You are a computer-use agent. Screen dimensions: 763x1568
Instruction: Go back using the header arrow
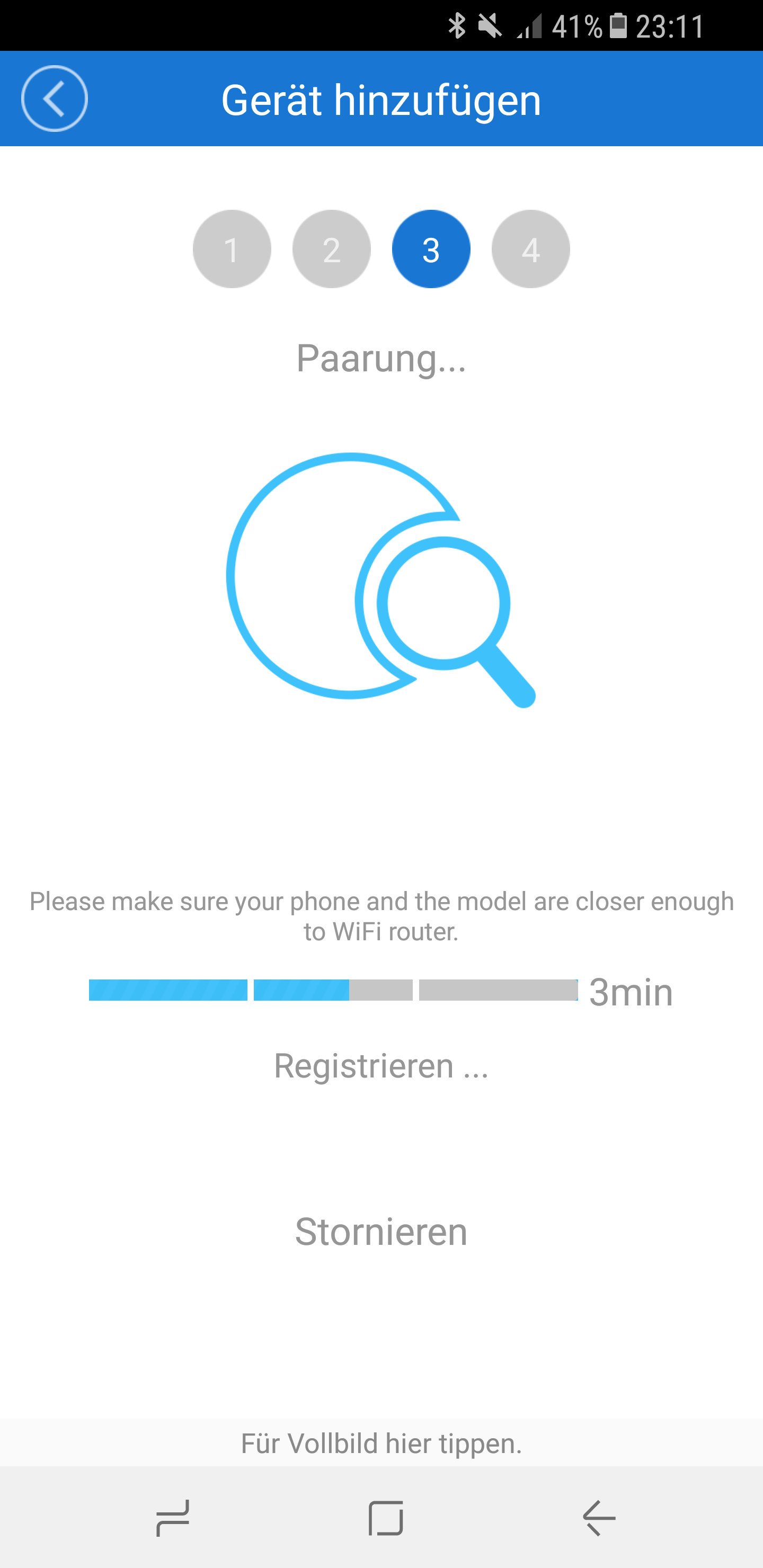pyautogui.click(x=54, y=99)
